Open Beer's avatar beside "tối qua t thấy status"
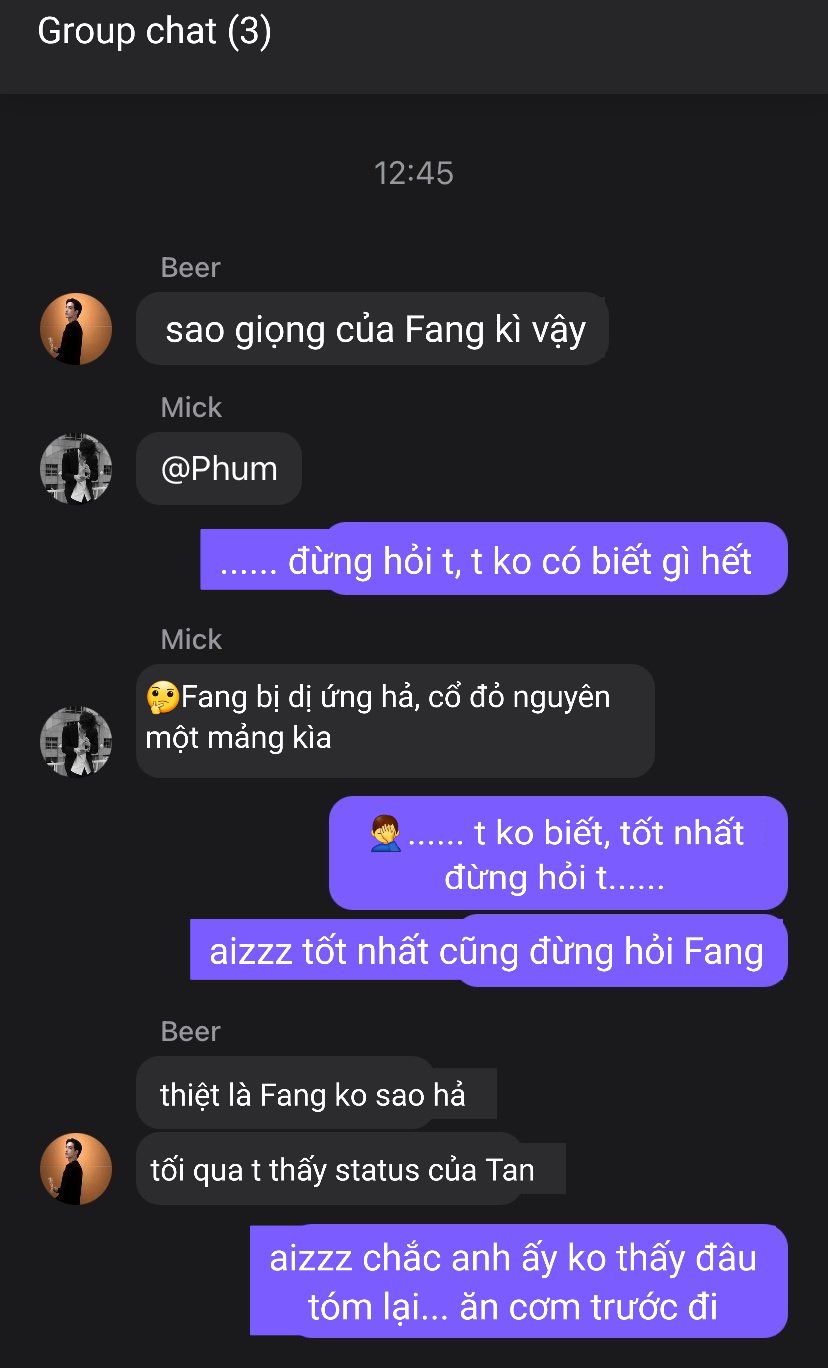 click(75, 1168)
